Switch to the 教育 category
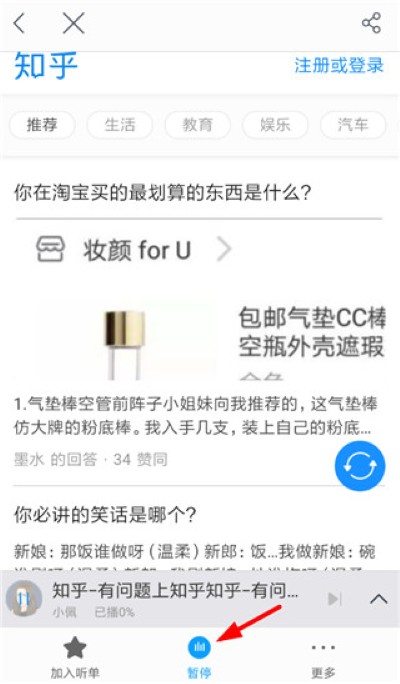400x684 pixels. coord(197,125)
